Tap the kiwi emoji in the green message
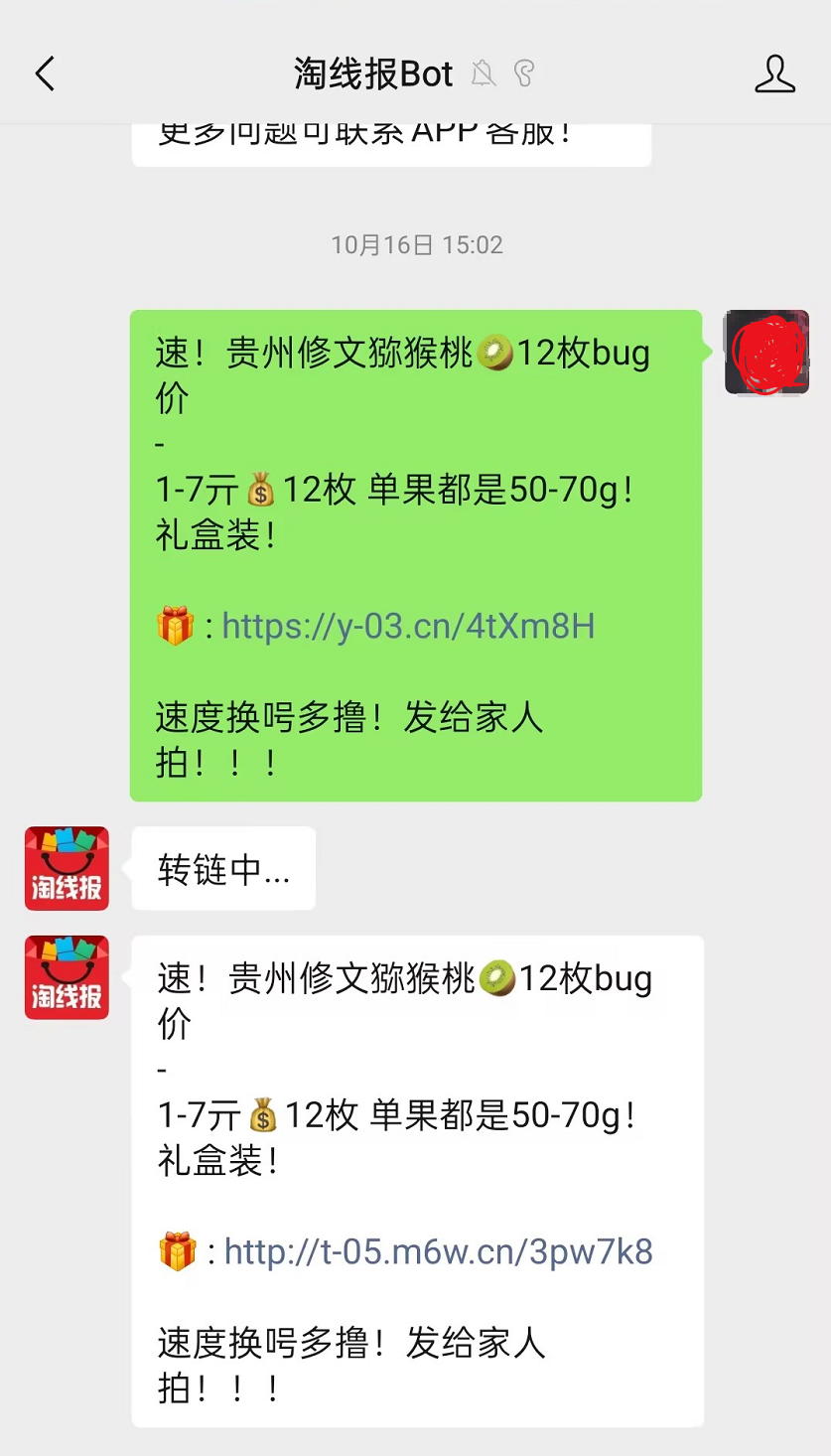 pyautogui.click(x=490, y=353)
